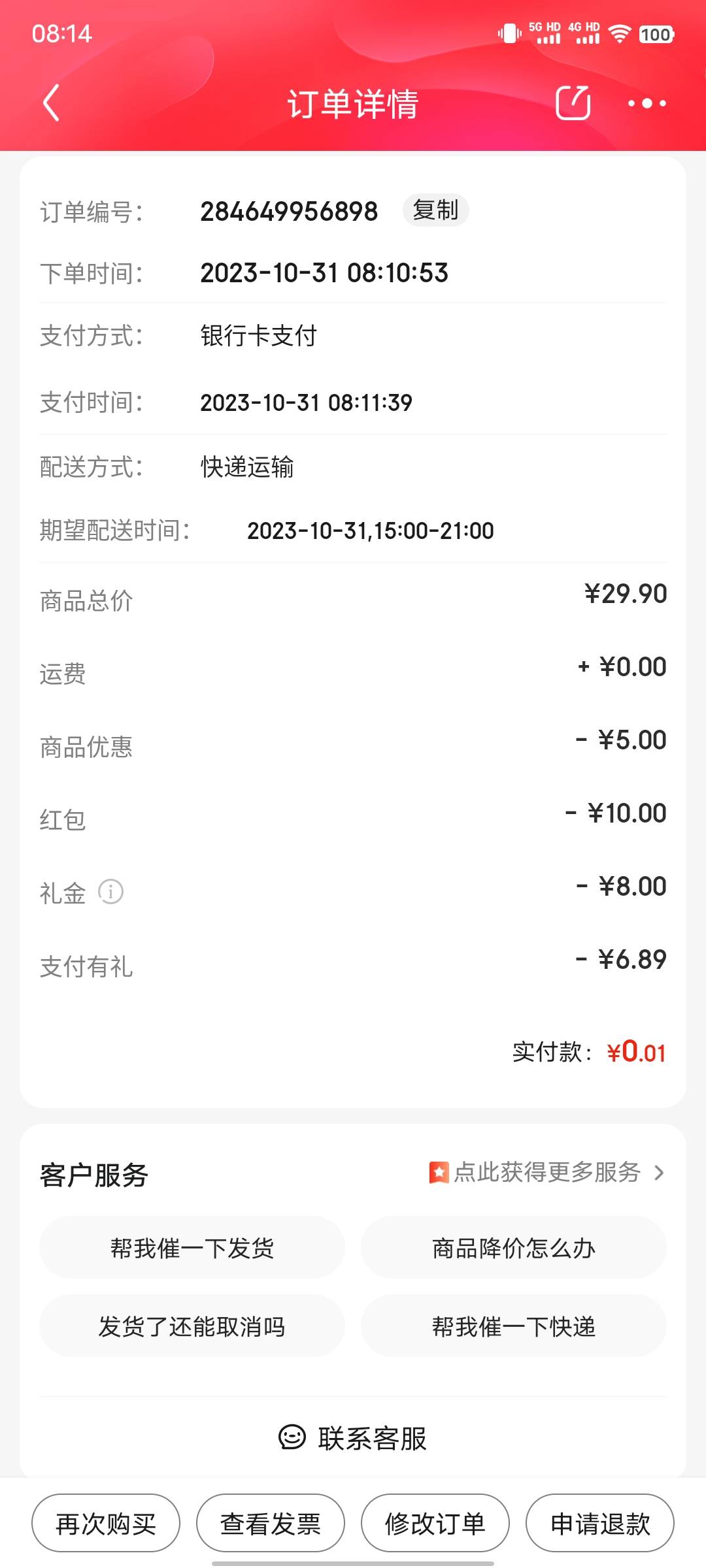Viewport: 706px width, 1568px height.
Task: Open the three-dot overflow menu
Action: (x=647, y=103)
